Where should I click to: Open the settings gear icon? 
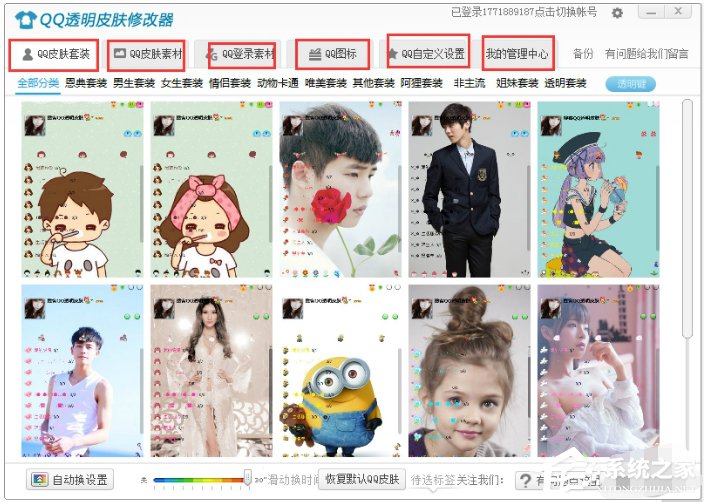coord(617,13)
